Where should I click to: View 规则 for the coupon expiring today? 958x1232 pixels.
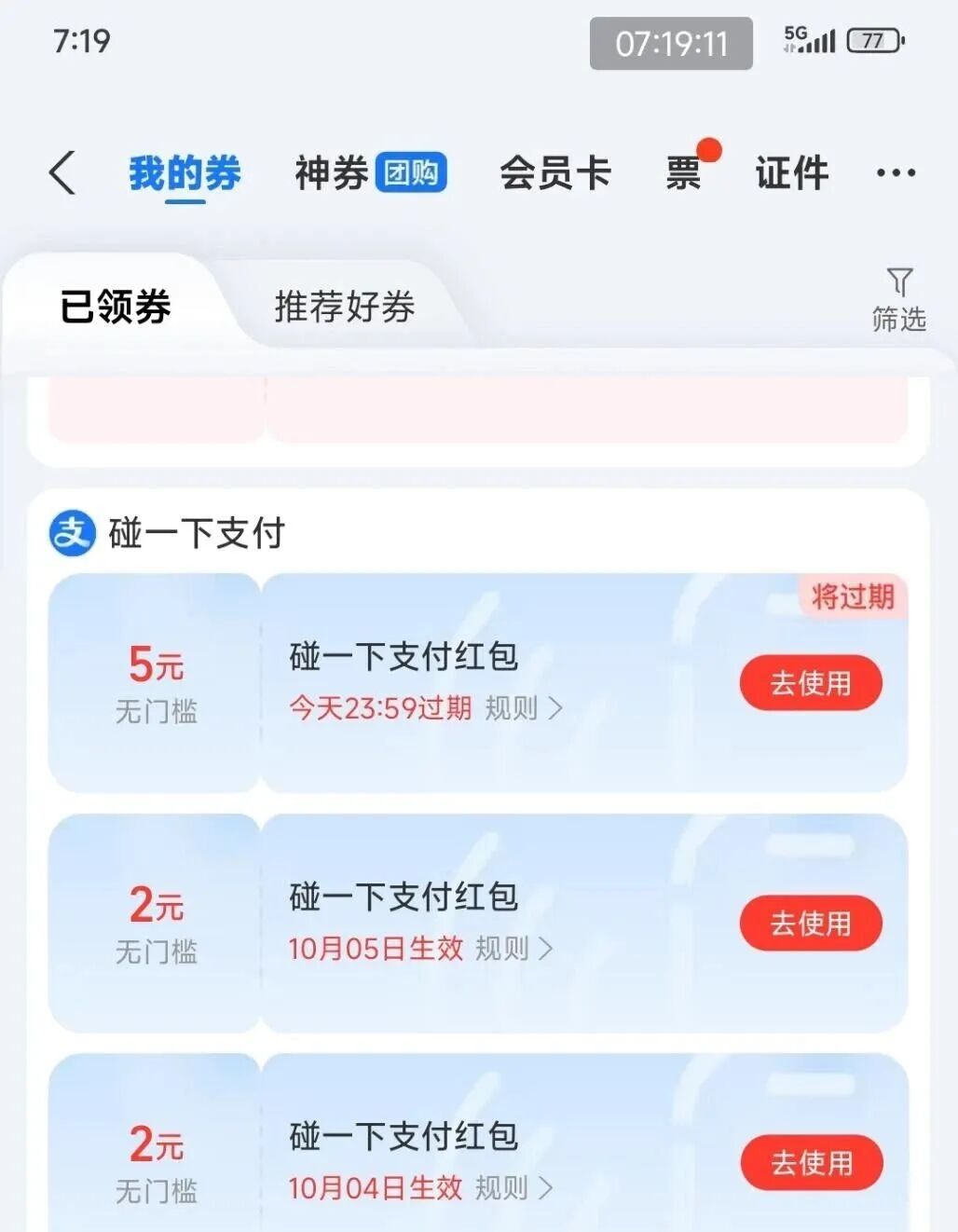coord(523,708)
